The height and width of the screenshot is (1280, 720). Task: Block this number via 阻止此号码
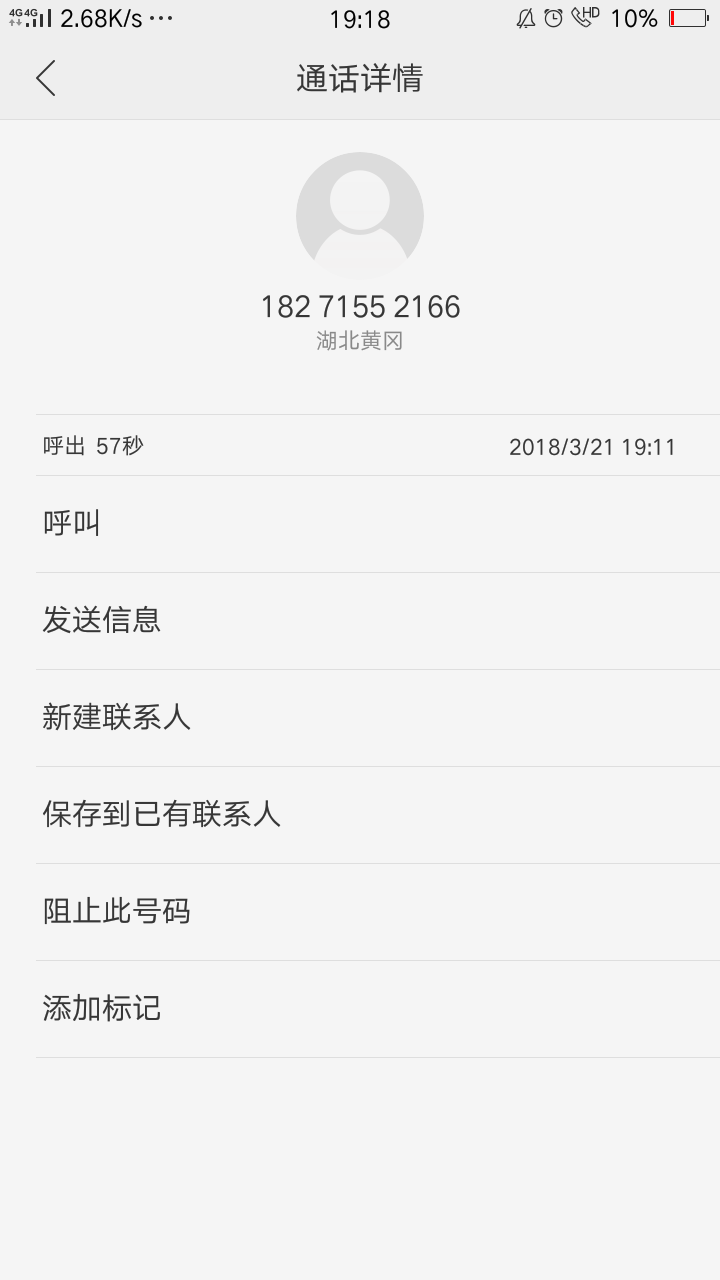coord(116,911)
